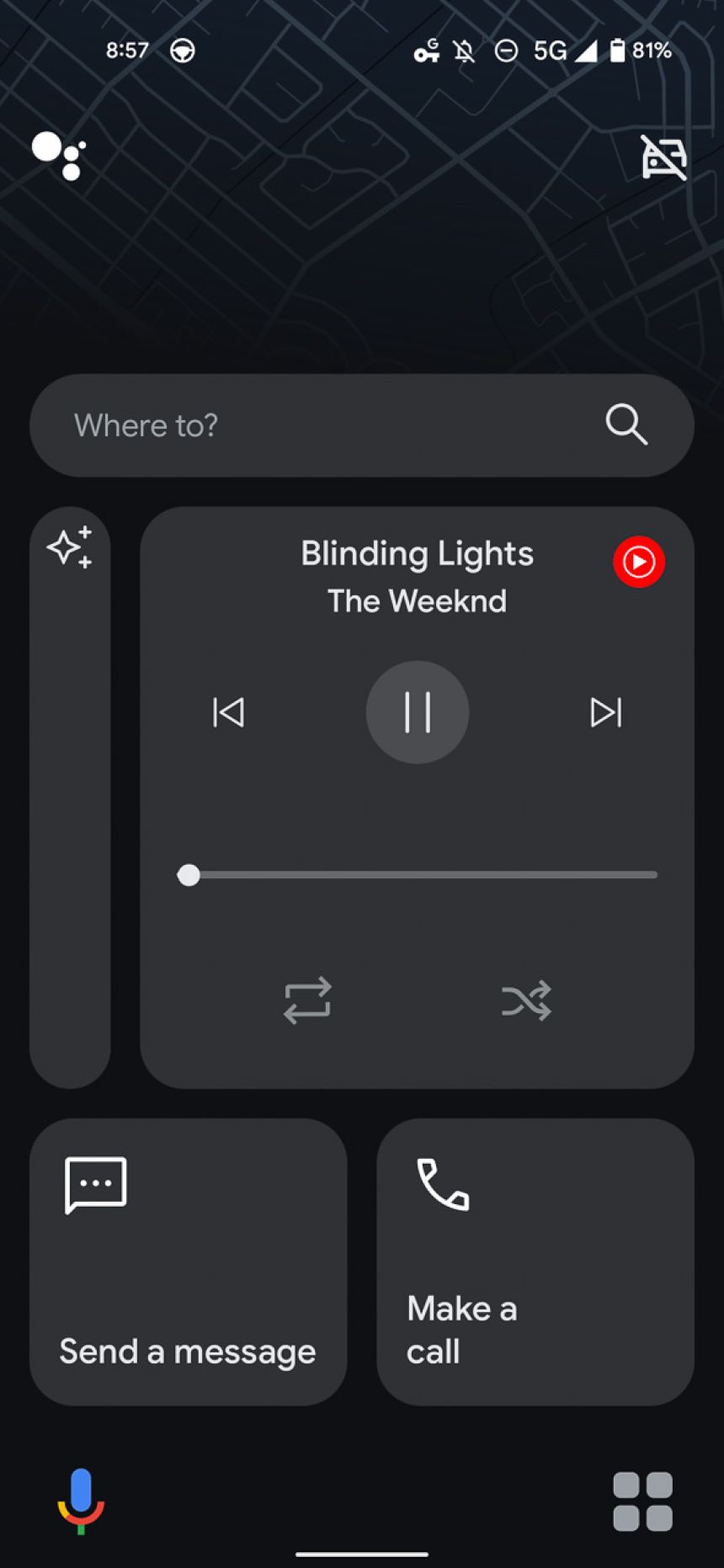Enable repeat playback
Screen dimensions: 724x1568
(x=306, y=1000)
